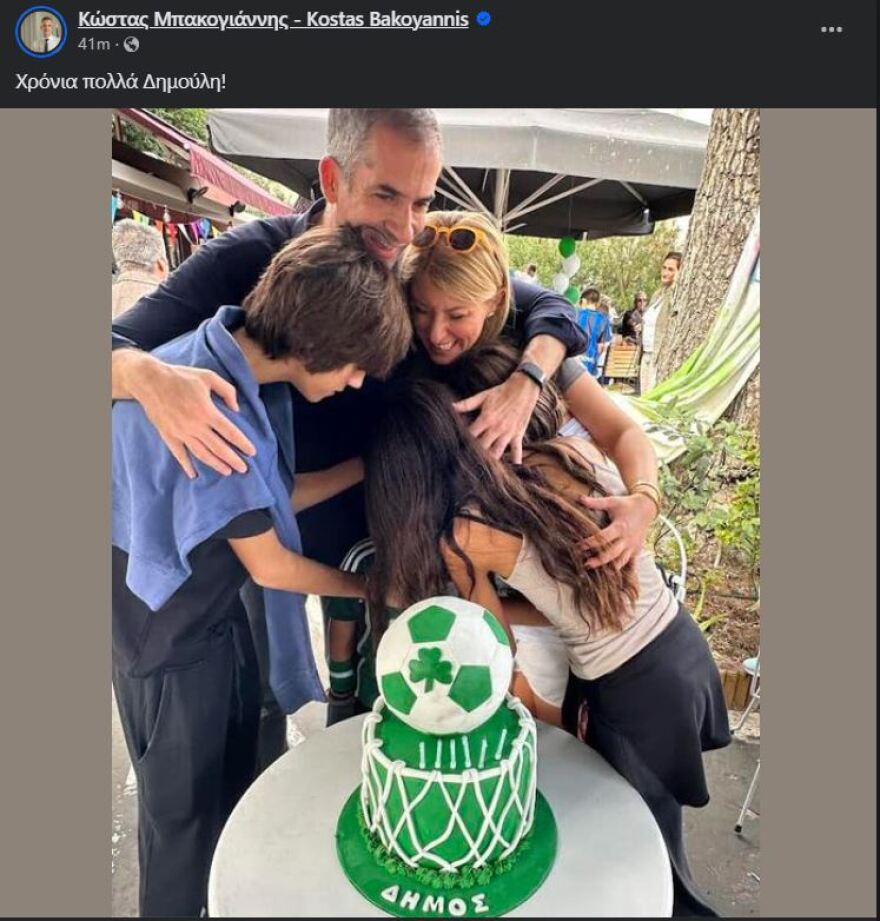880x921 pixels.
Task: Open Kostas Bakoyannis profile picture
Action: tap(41, 32)
